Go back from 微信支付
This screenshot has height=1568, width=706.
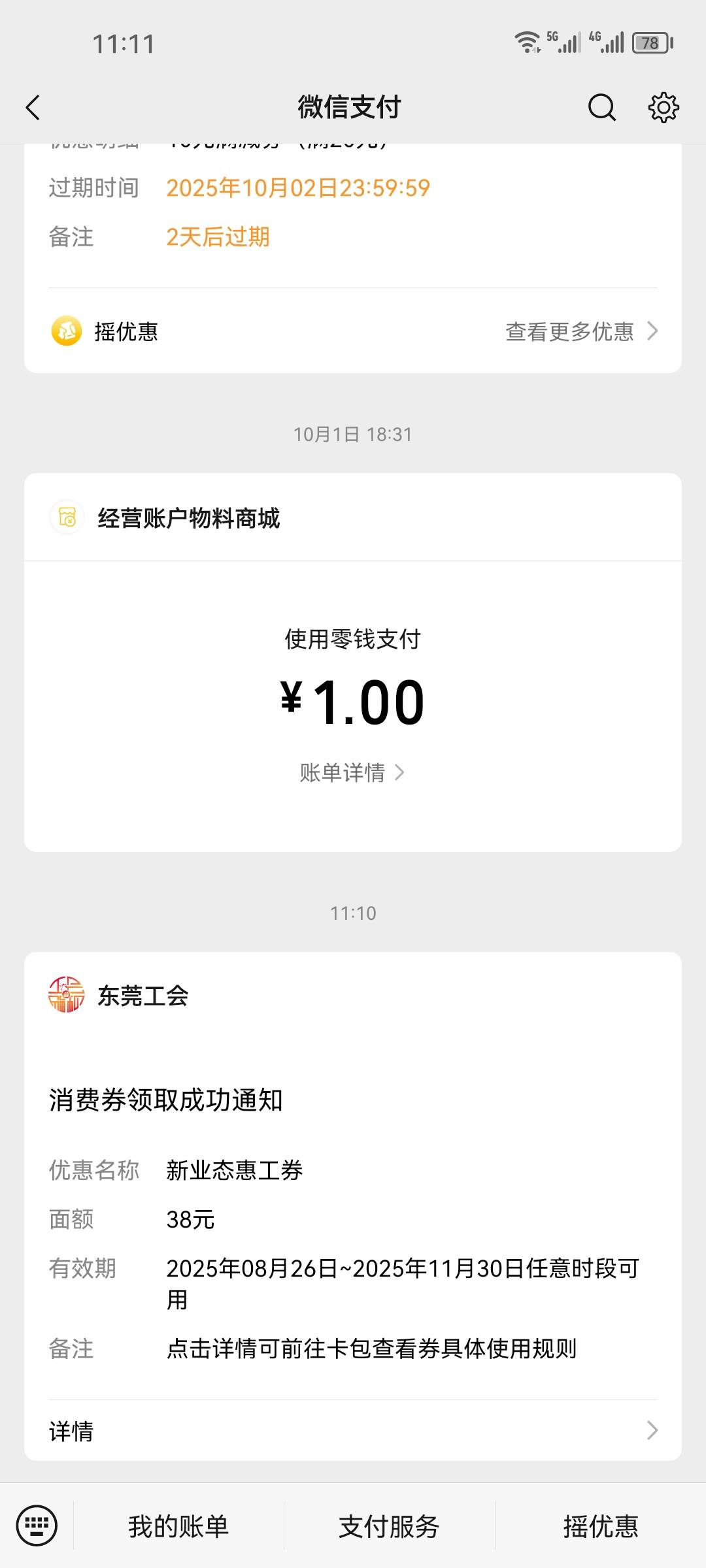pos(33,108)
